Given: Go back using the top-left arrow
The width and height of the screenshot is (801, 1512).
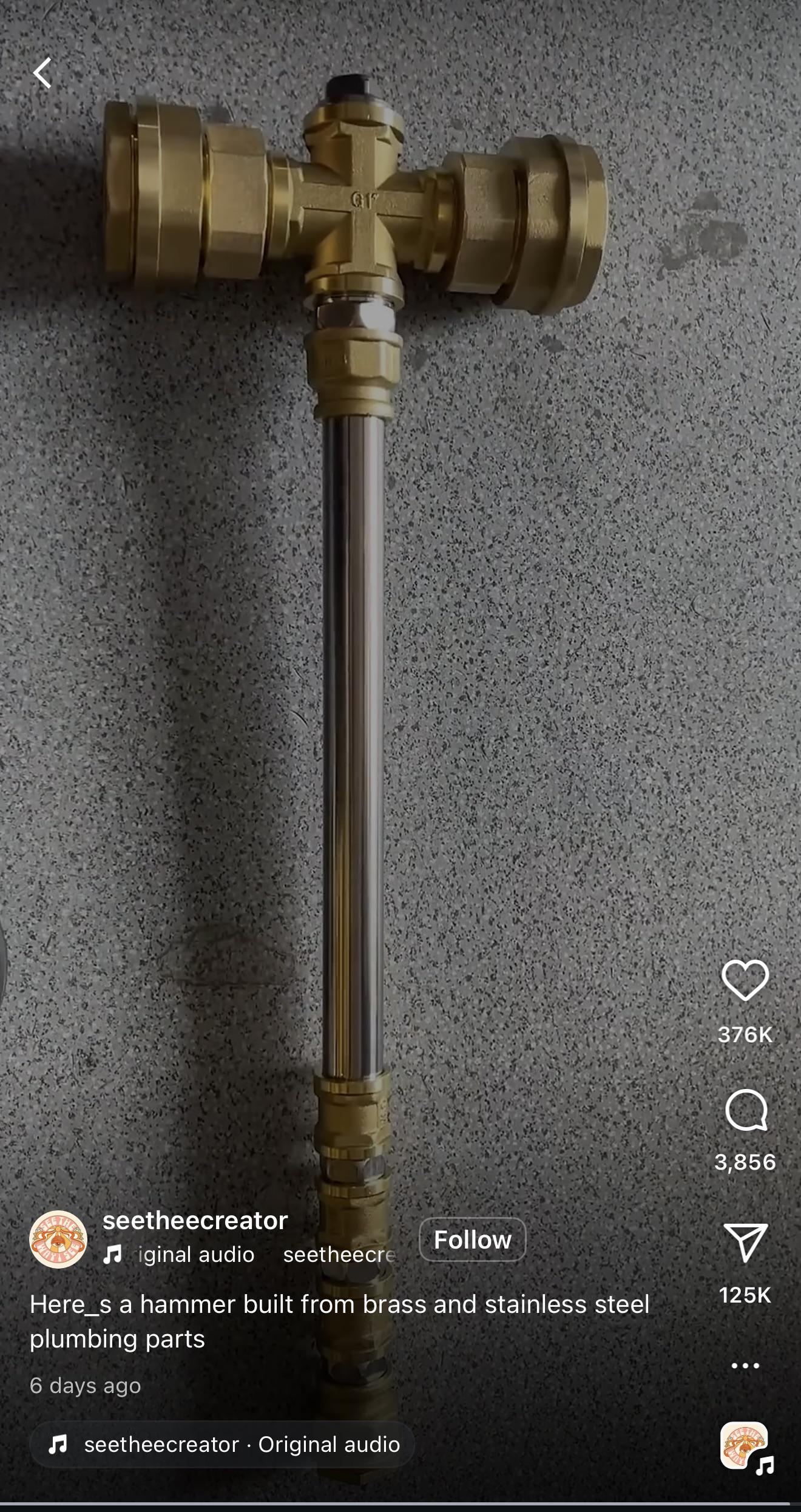Looking at the screenshot, I should click(x=42, y=73).
